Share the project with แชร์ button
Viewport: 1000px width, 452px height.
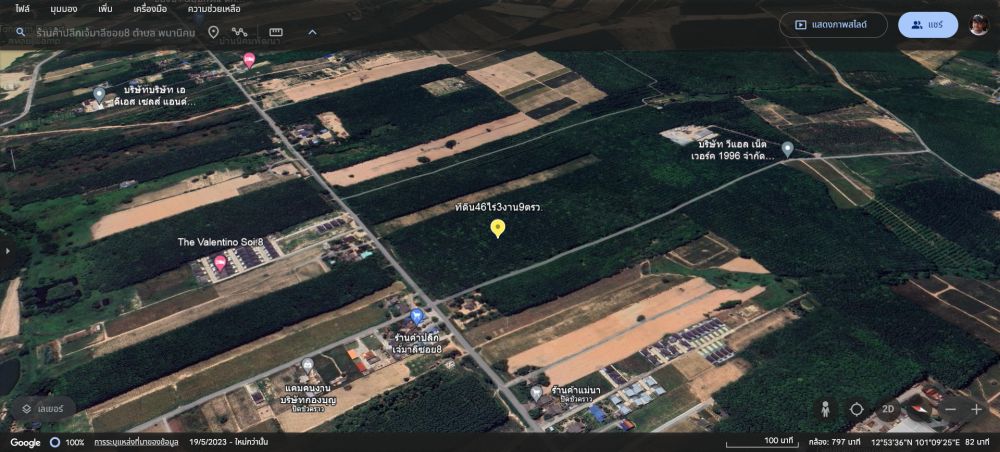927,25
